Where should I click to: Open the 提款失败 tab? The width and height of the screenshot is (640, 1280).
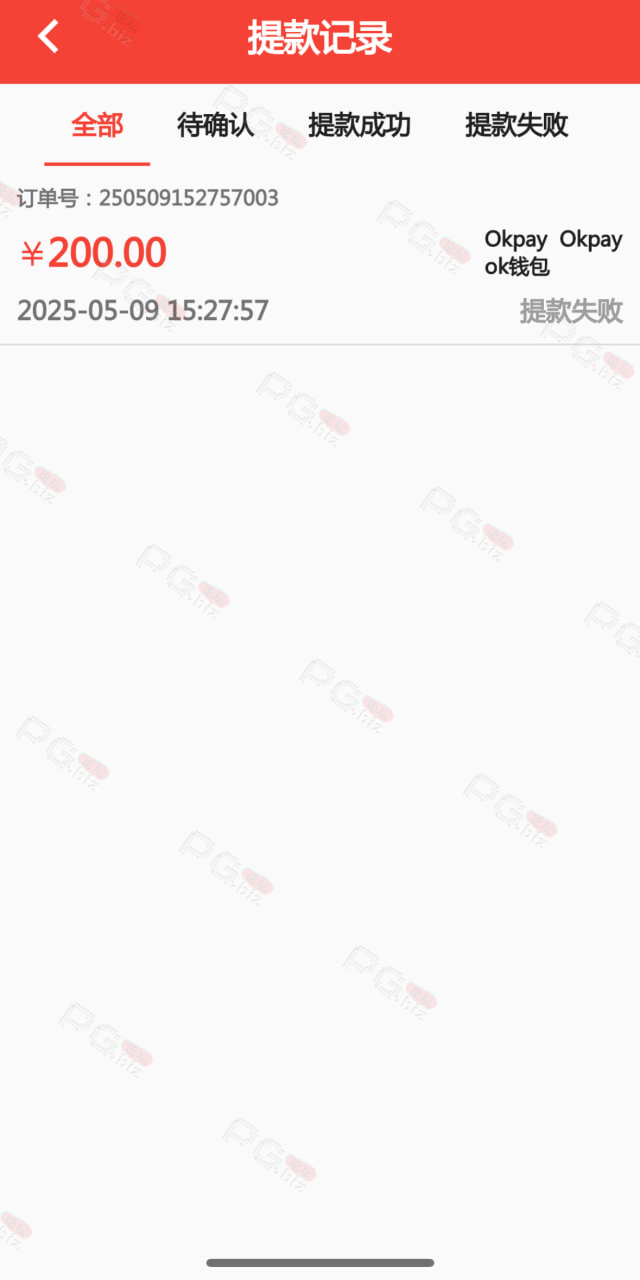(517, 125)
